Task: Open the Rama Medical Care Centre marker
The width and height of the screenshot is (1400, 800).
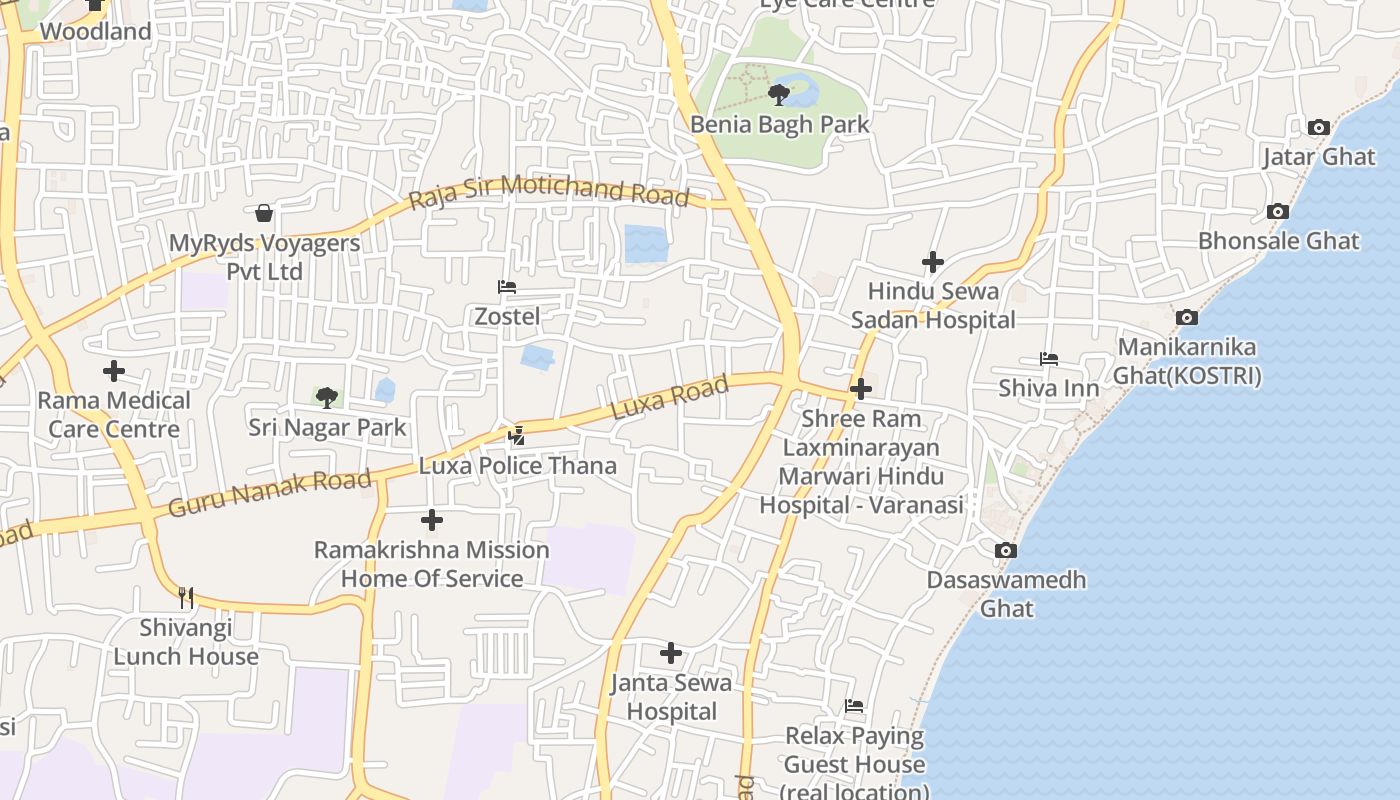Action: 114,371
